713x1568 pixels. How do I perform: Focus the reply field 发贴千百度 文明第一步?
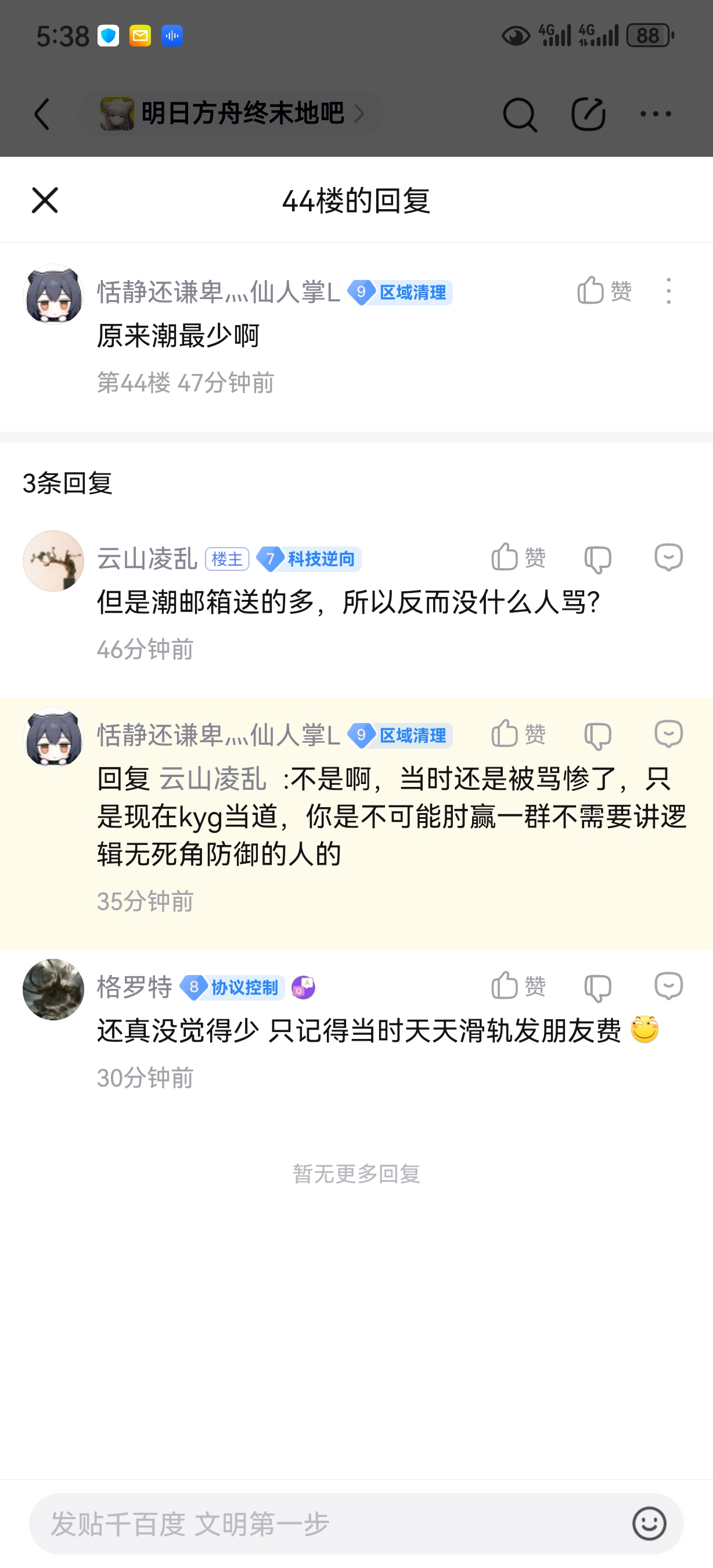click(329, 1523)
